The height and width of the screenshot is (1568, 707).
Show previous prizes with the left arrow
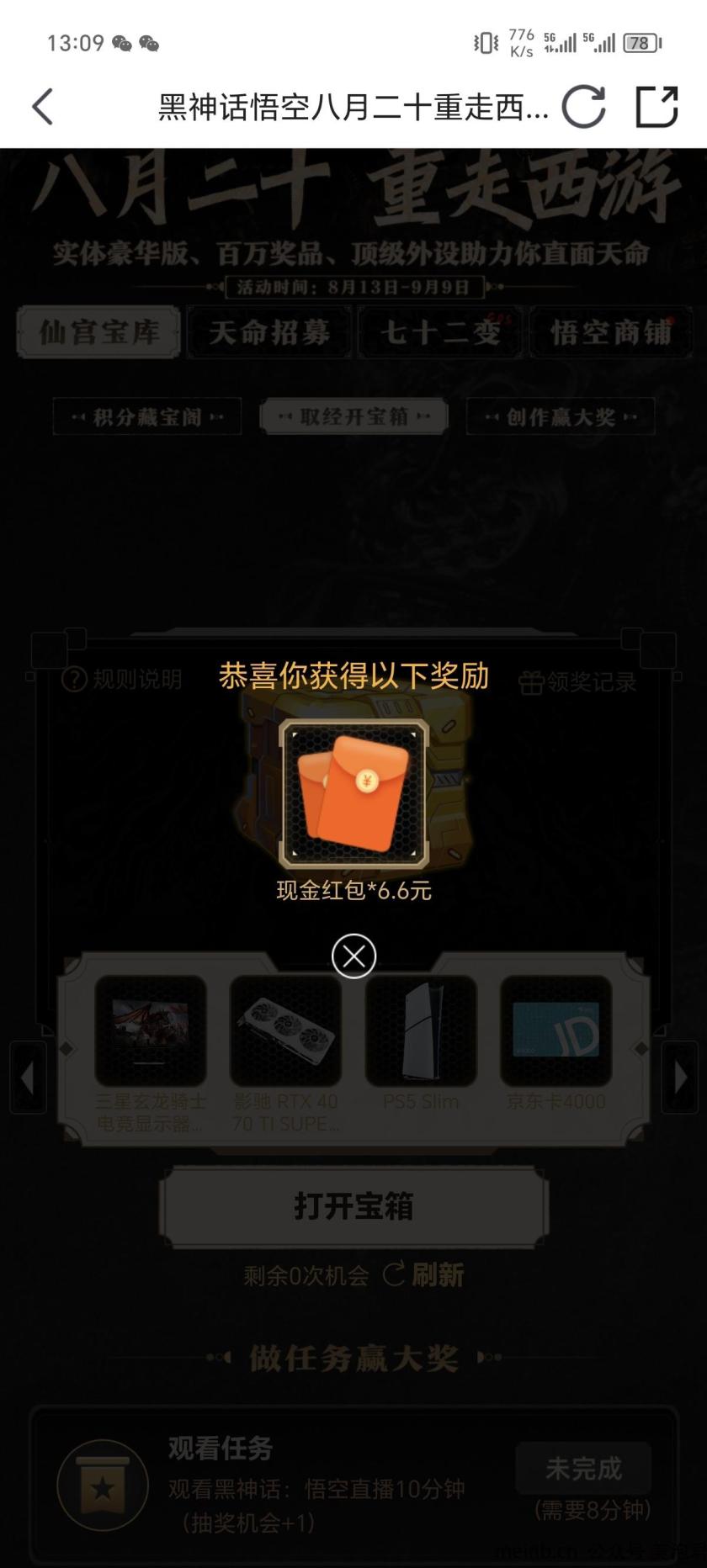(28, 1078)
